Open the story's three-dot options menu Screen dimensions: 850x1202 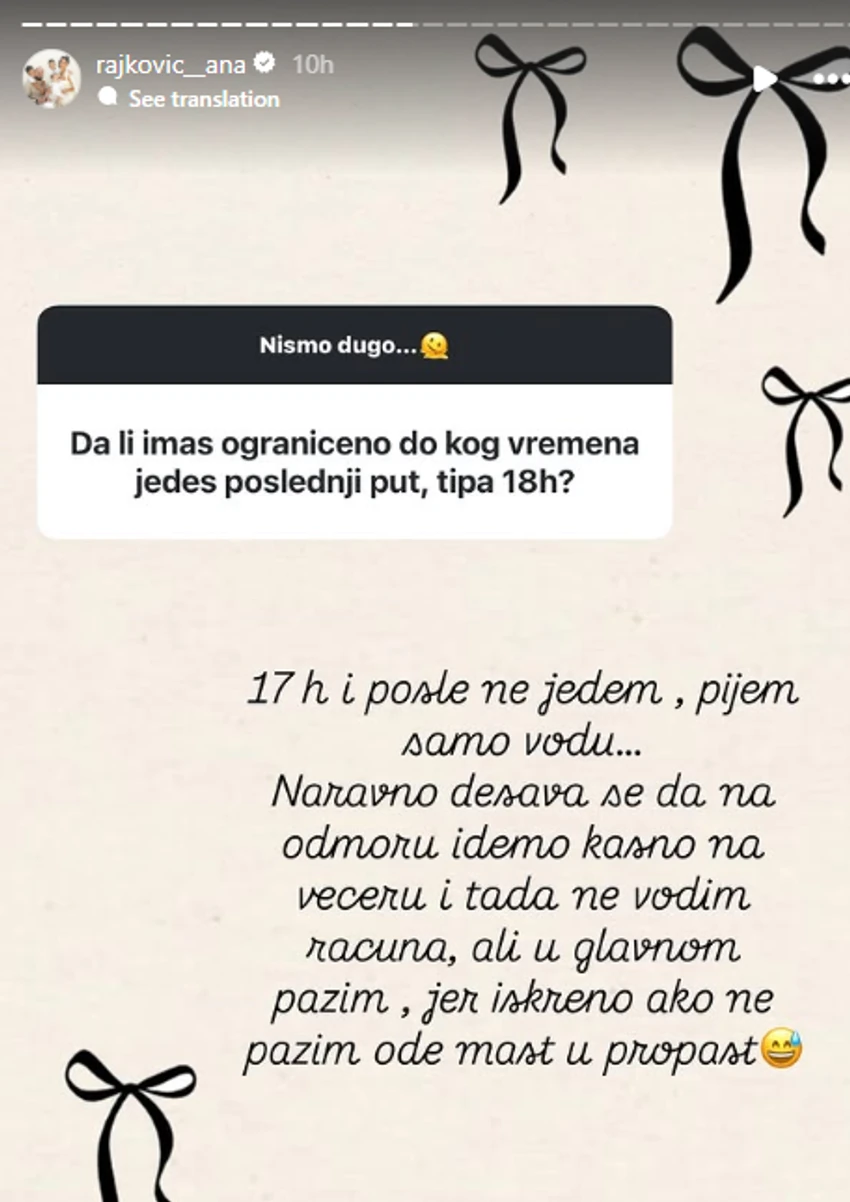click(x=830, y=78)
